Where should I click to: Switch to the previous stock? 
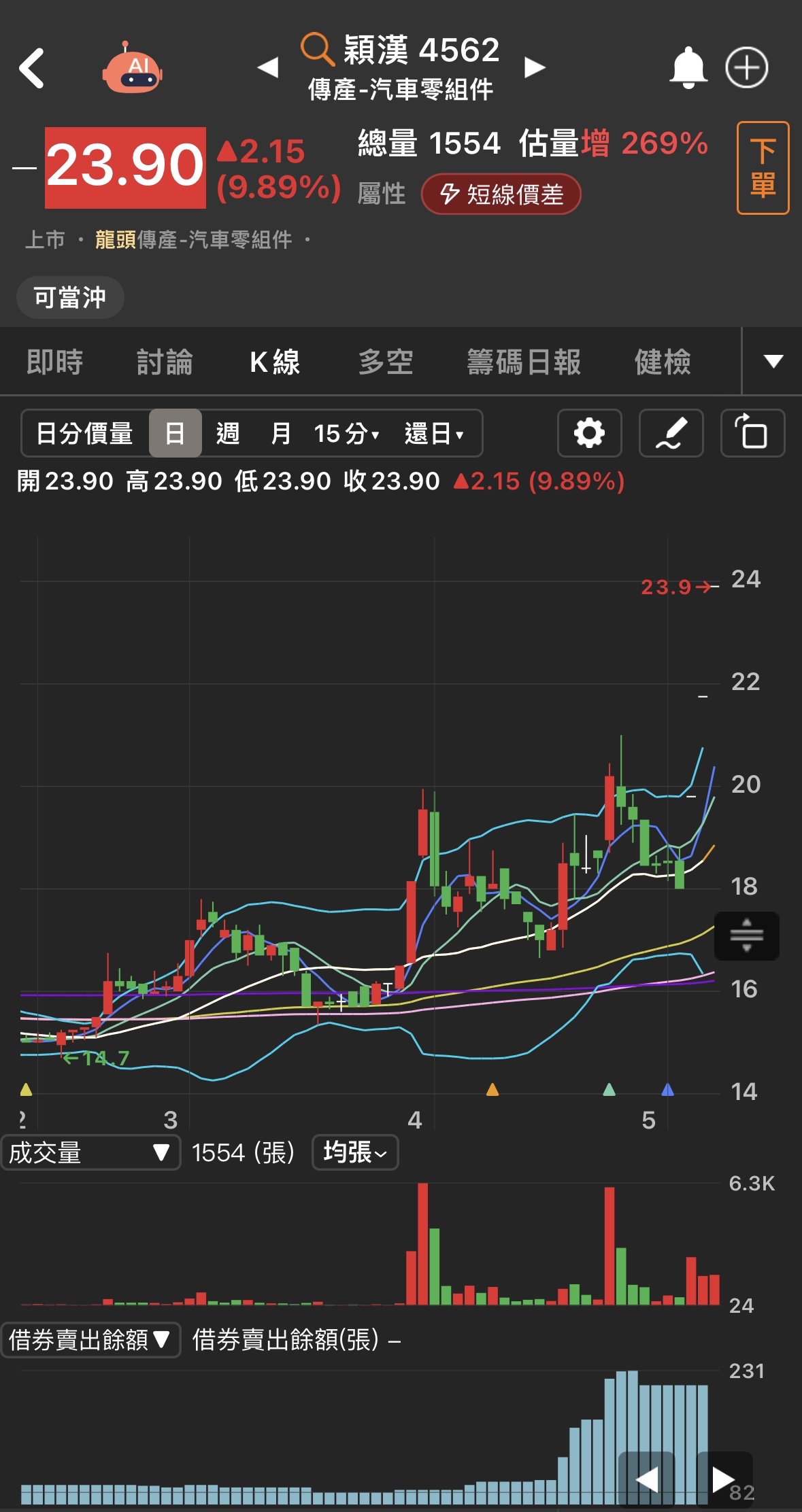(268, 67)
